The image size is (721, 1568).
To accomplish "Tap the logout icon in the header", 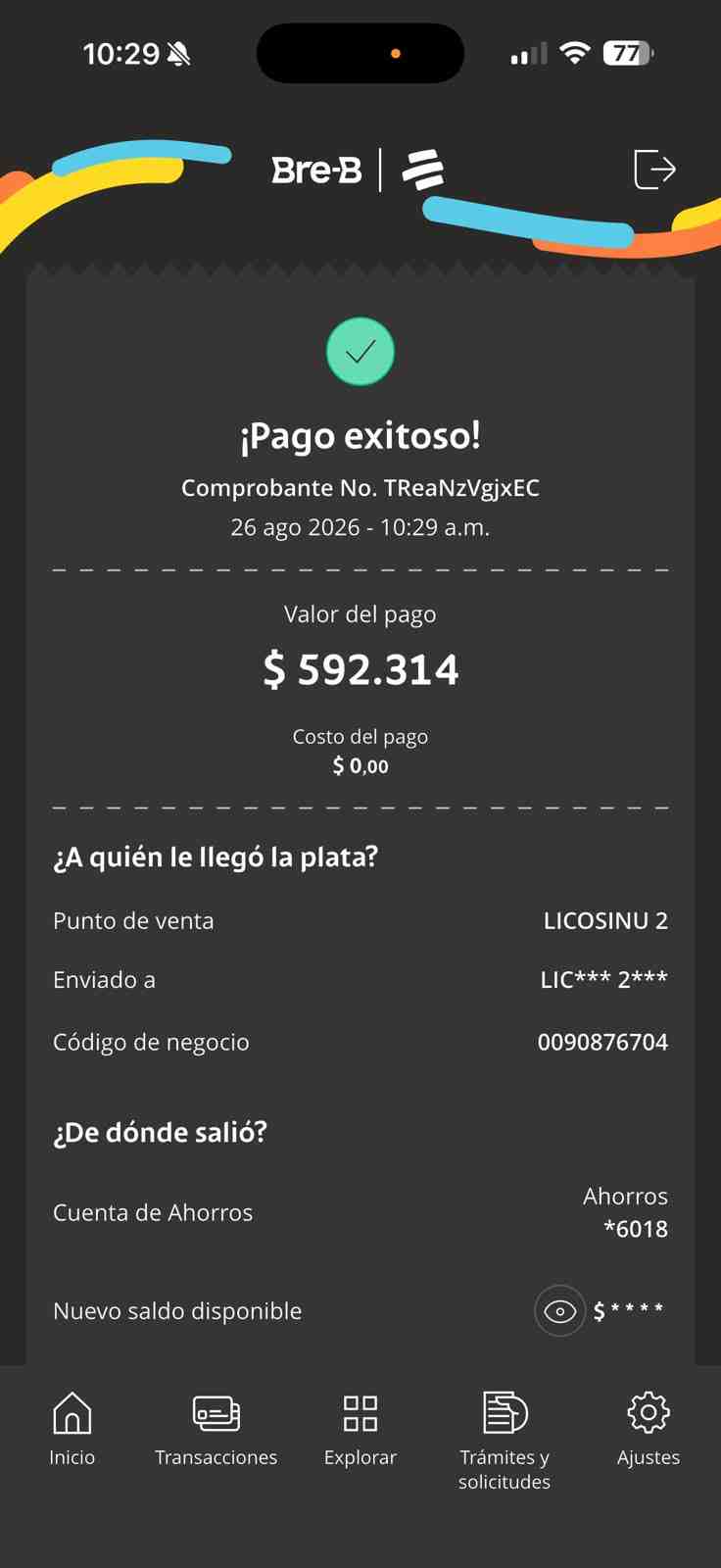I will pos(654,169).
